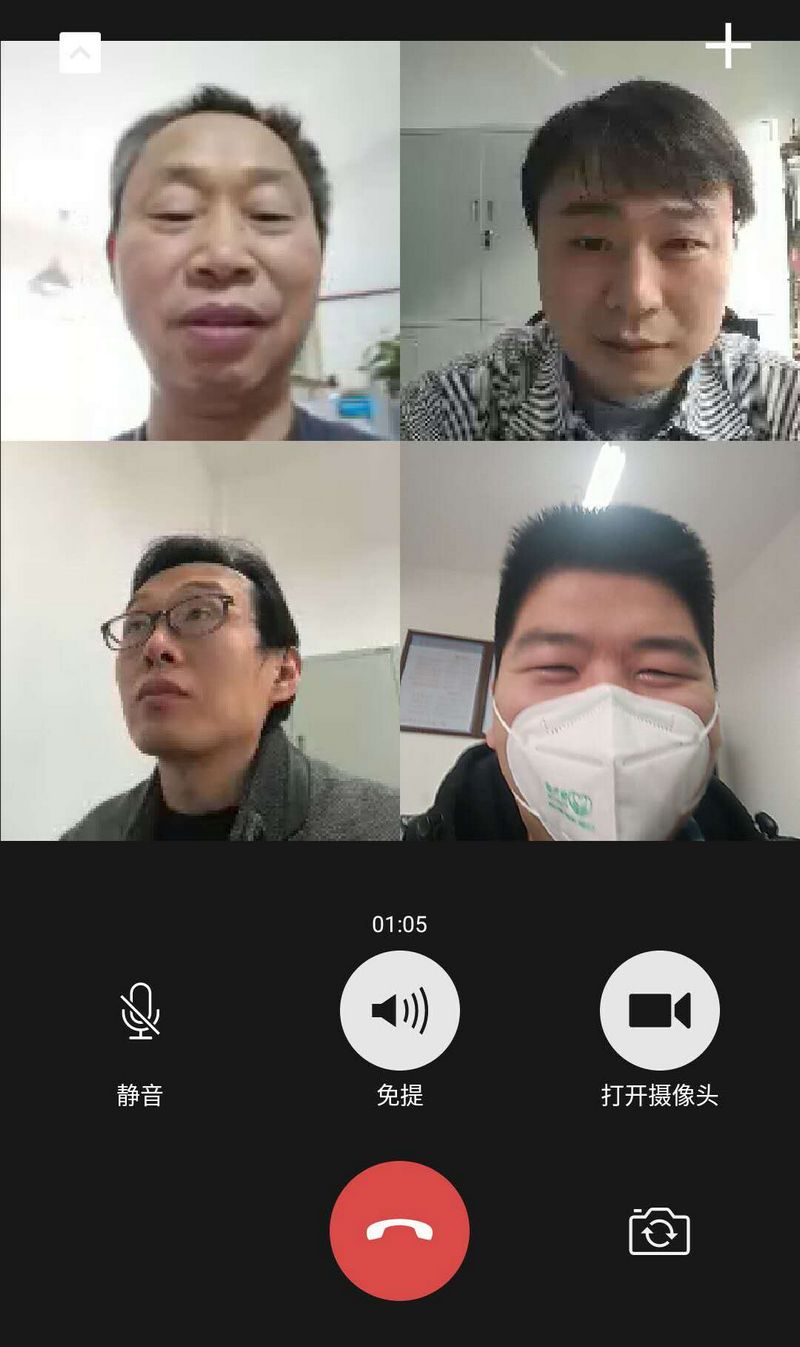Enlarge the video tile of the masked participant

600,641
